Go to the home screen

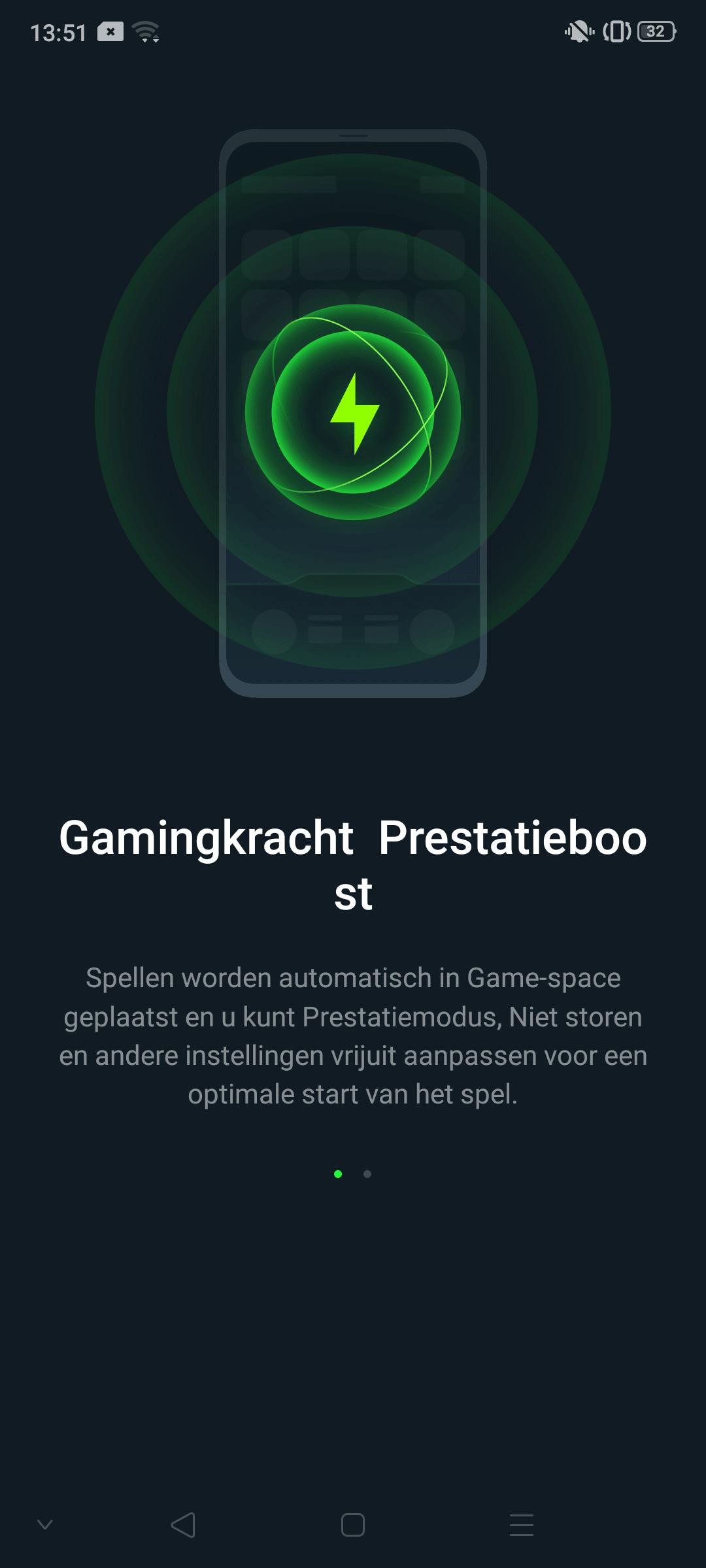[353, 1526]
